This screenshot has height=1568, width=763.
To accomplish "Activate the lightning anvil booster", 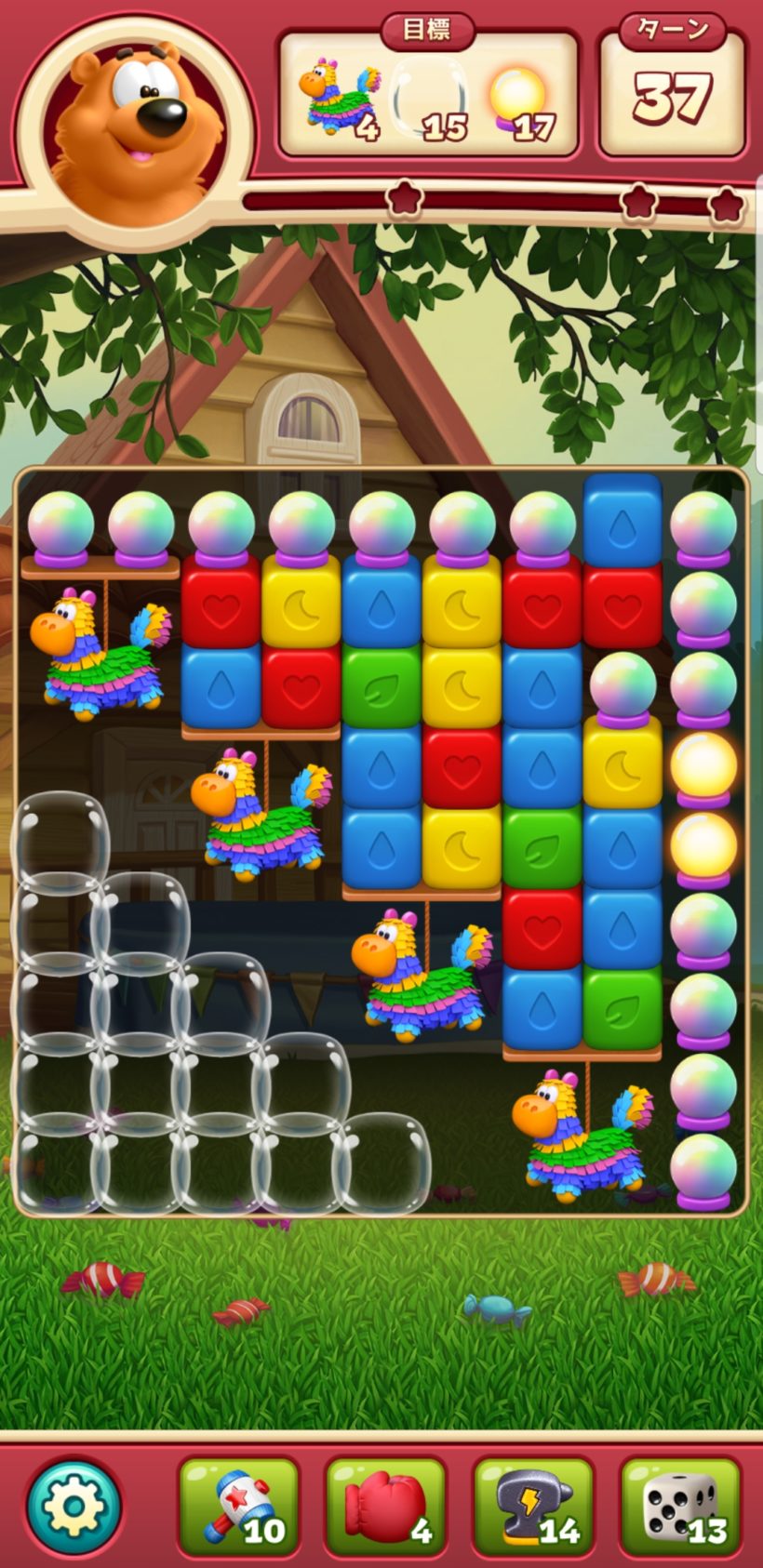I will (533, 1506).
